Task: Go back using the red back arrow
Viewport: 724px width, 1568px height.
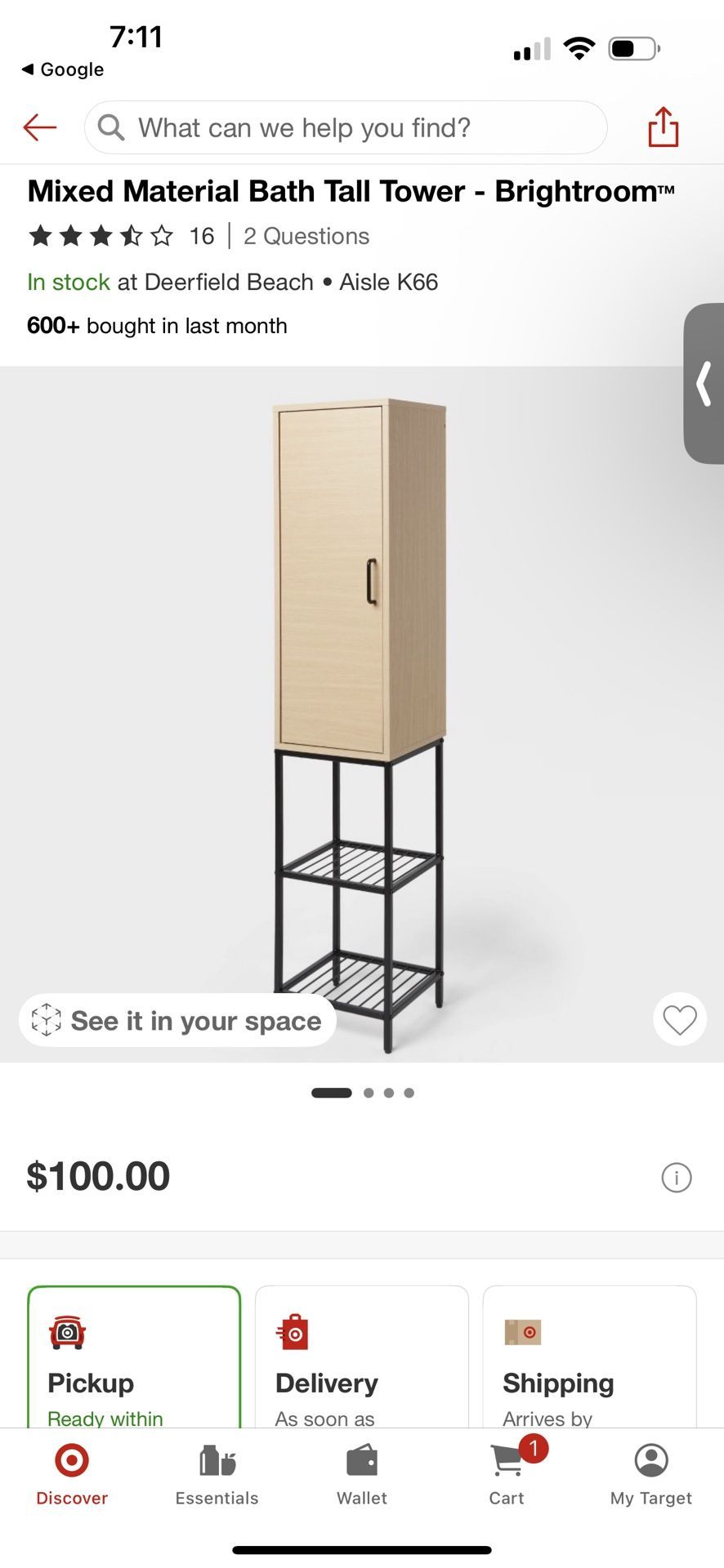Action: click(39, 127)
